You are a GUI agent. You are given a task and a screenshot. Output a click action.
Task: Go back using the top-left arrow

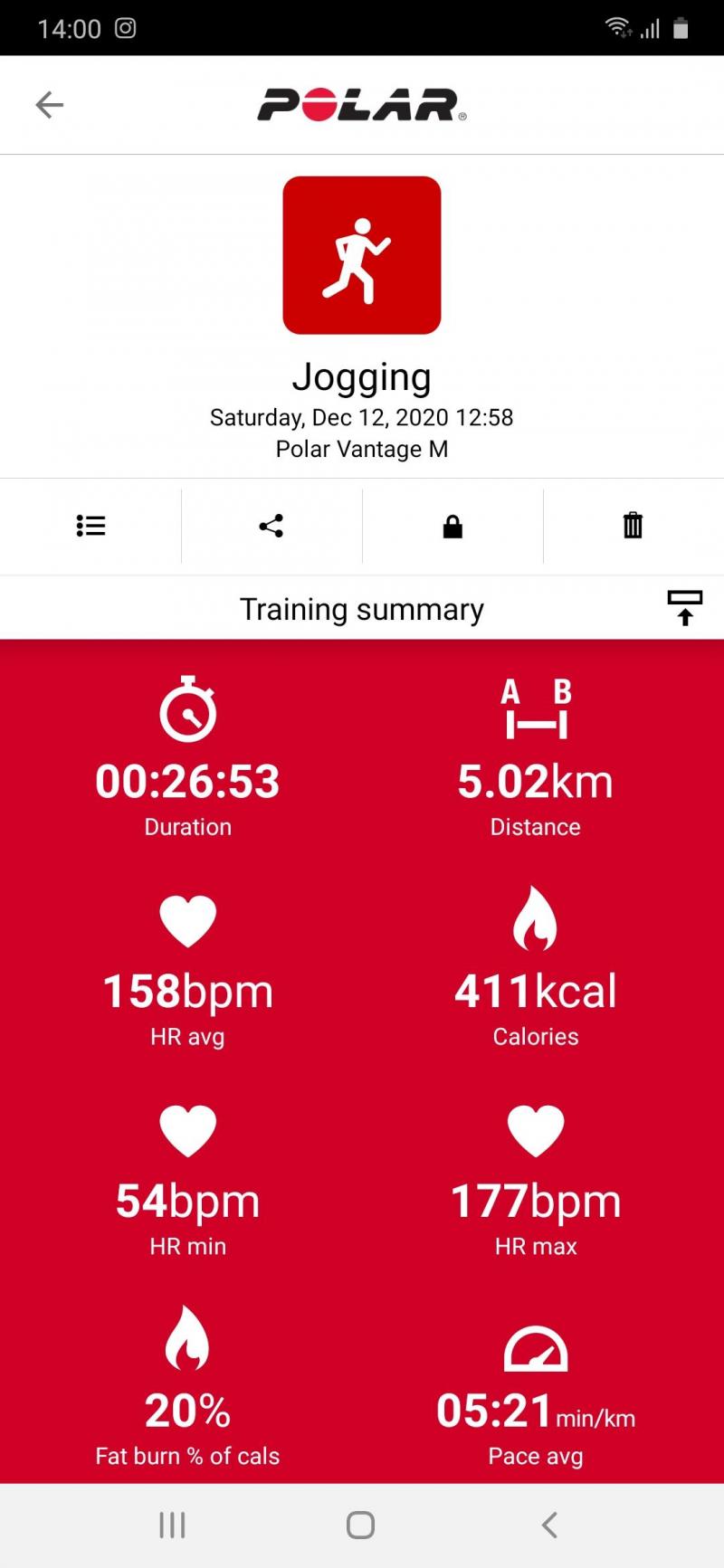pyautogui.click(x=49, y=105)
